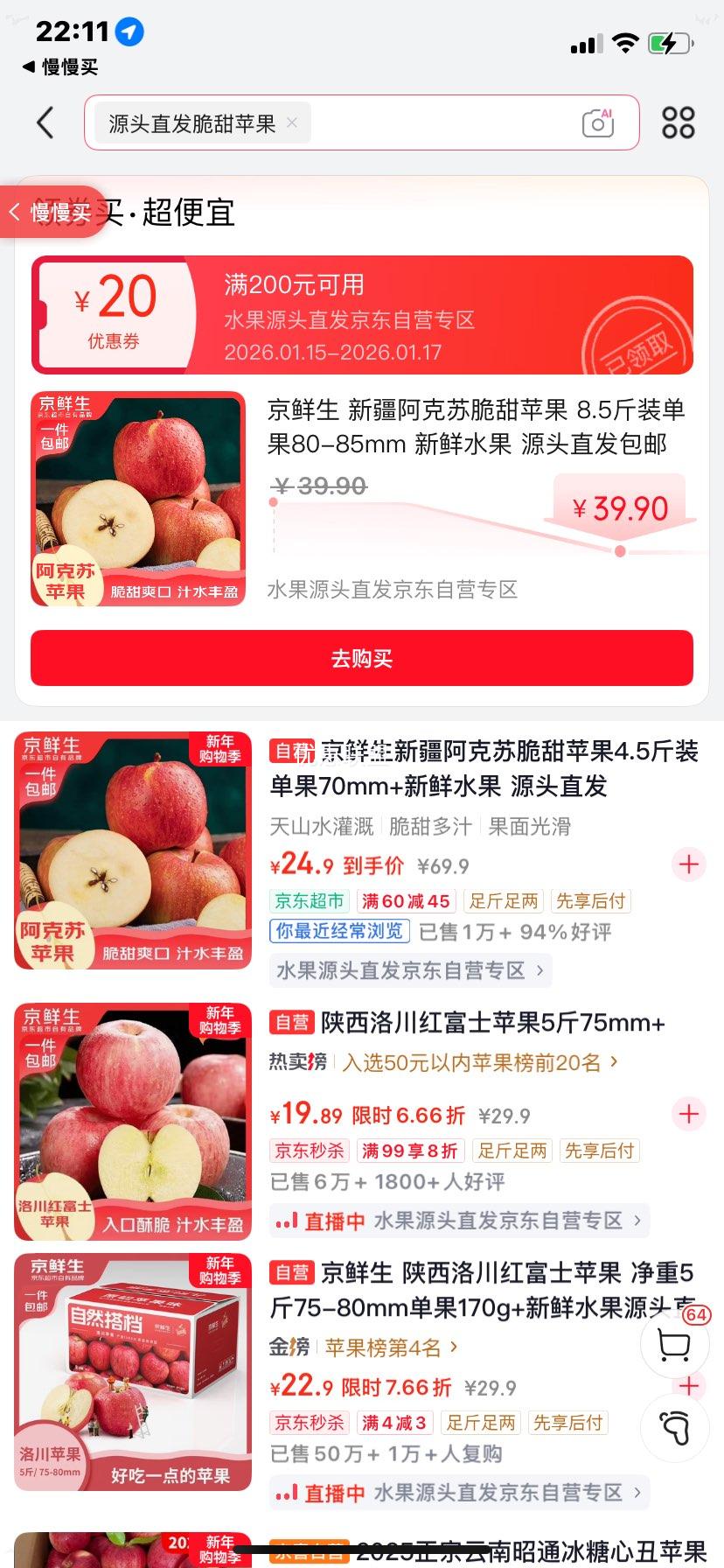Open 京鲜生 阿克苏苹果 8.5斤装 product
This screenshot has height=1568, width=724.
(477, 427)
